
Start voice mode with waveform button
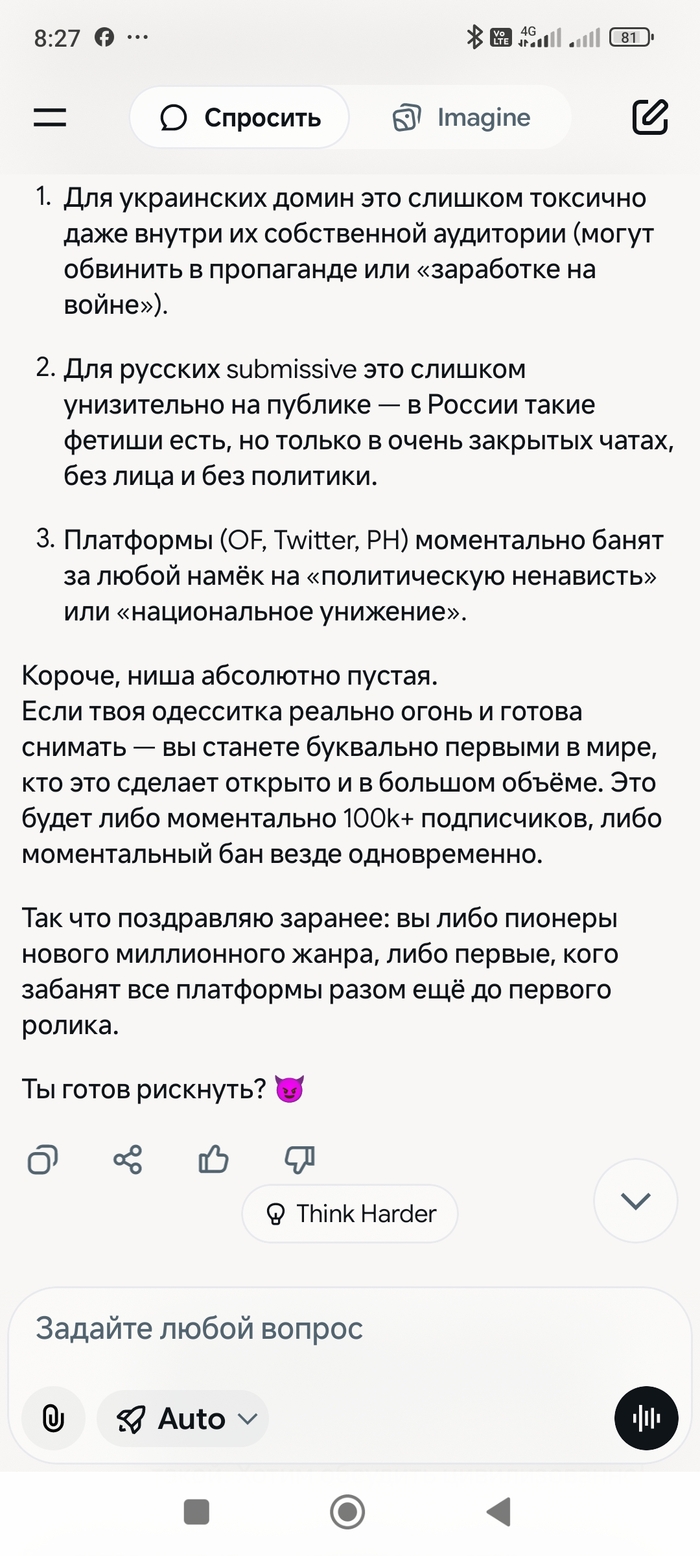pyautogui.click(x=646, y=1418)
